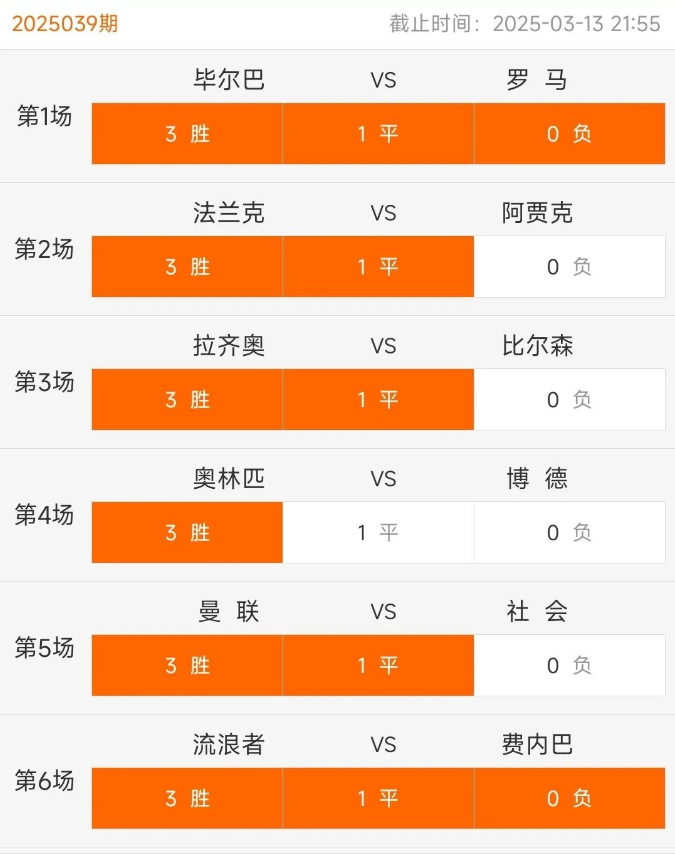Deselect 3 胜 for 曼联 vs 社会

[187, 666]
